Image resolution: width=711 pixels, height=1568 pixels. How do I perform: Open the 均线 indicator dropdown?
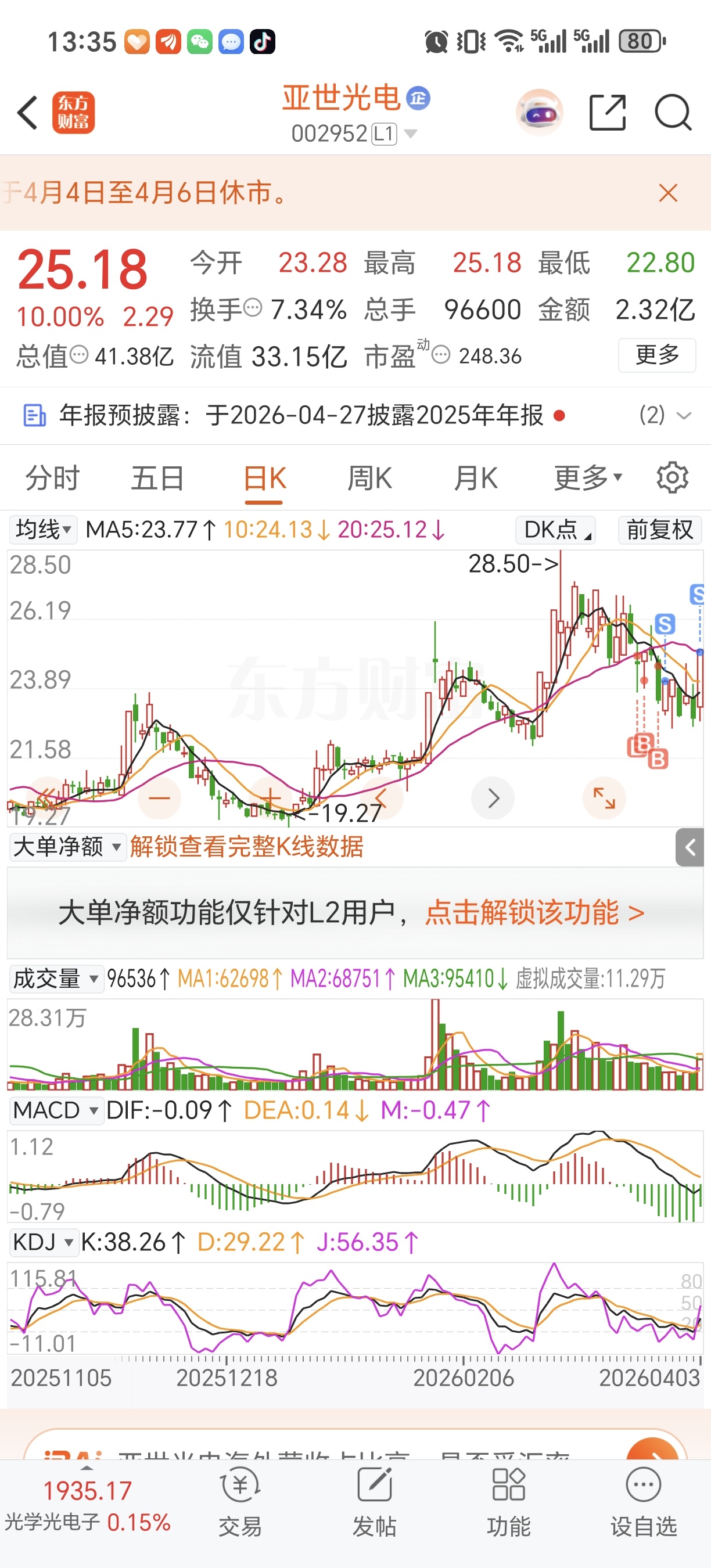click(x=42, y=530)
